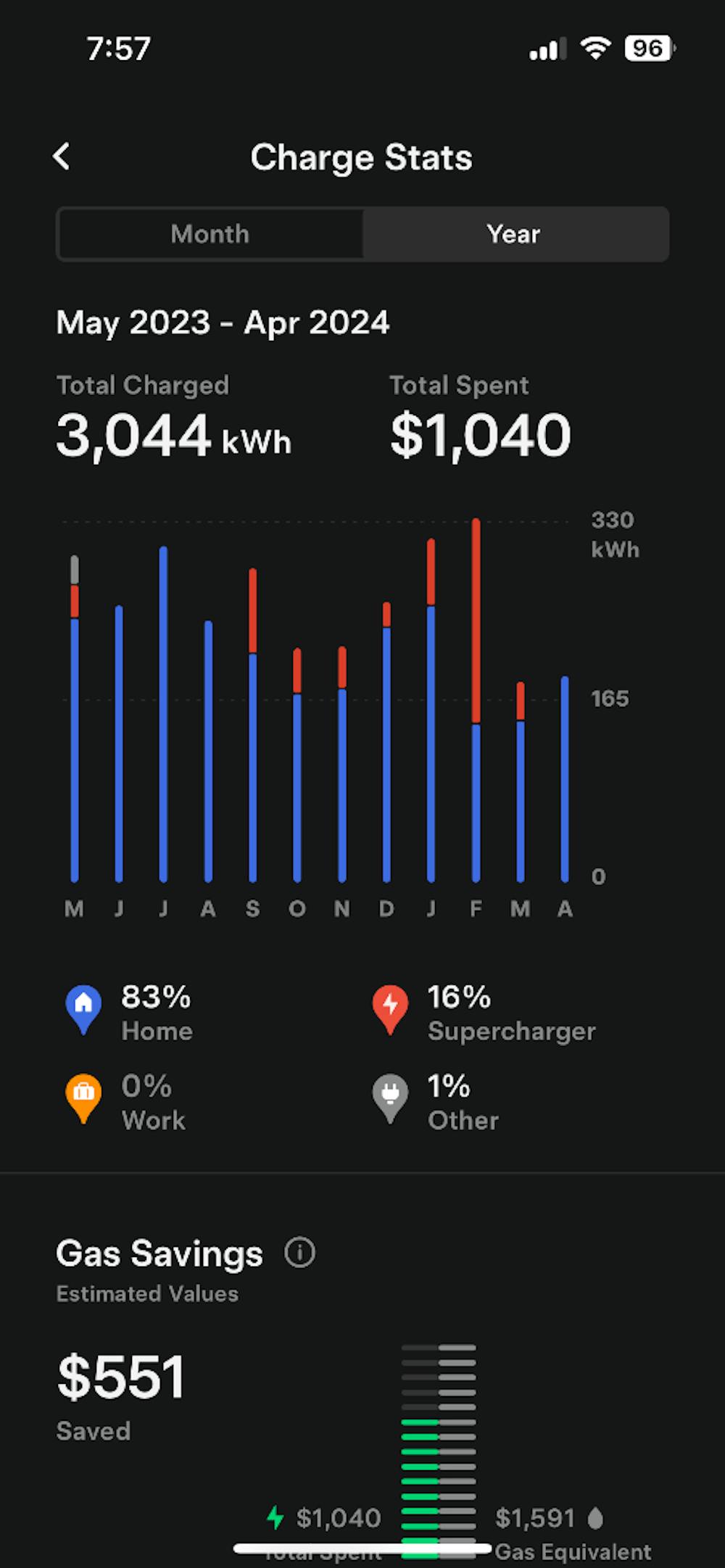The image size is (725, 1568).
Task: Go back from Charge Stats
Action: pyautogui.click(x=62, y=157)
